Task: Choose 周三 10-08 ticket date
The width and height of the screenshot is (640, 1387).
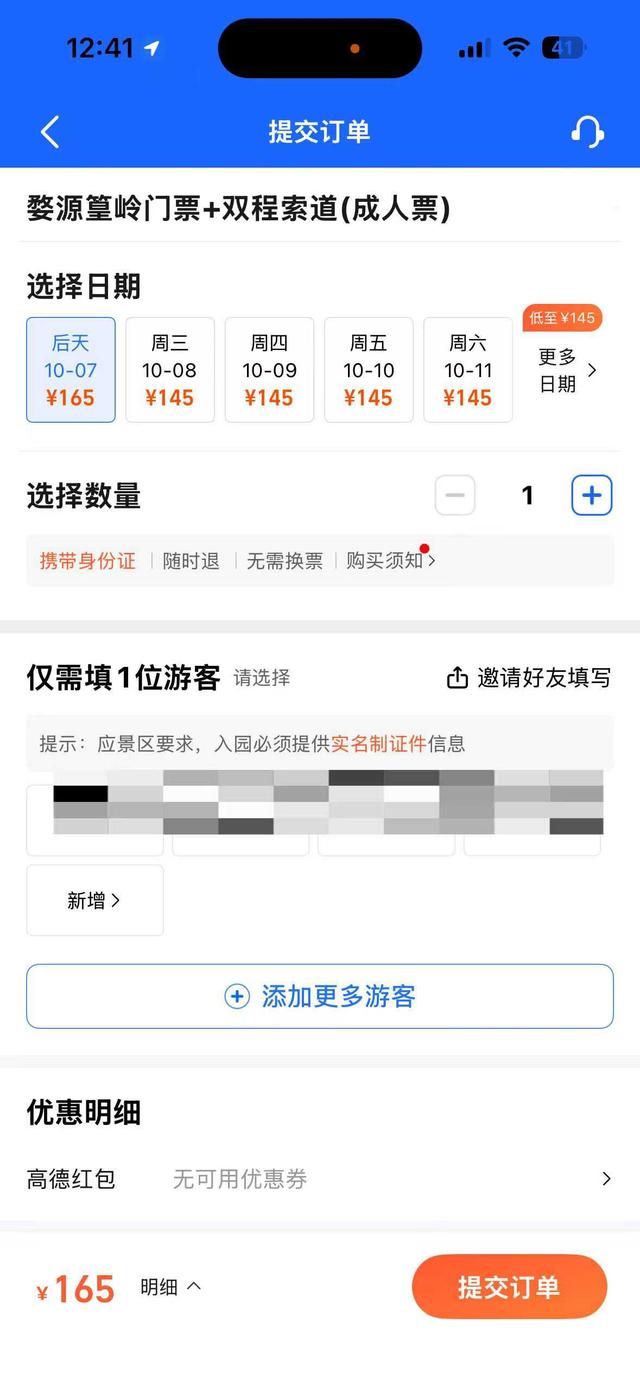Action: click(169, 370)
